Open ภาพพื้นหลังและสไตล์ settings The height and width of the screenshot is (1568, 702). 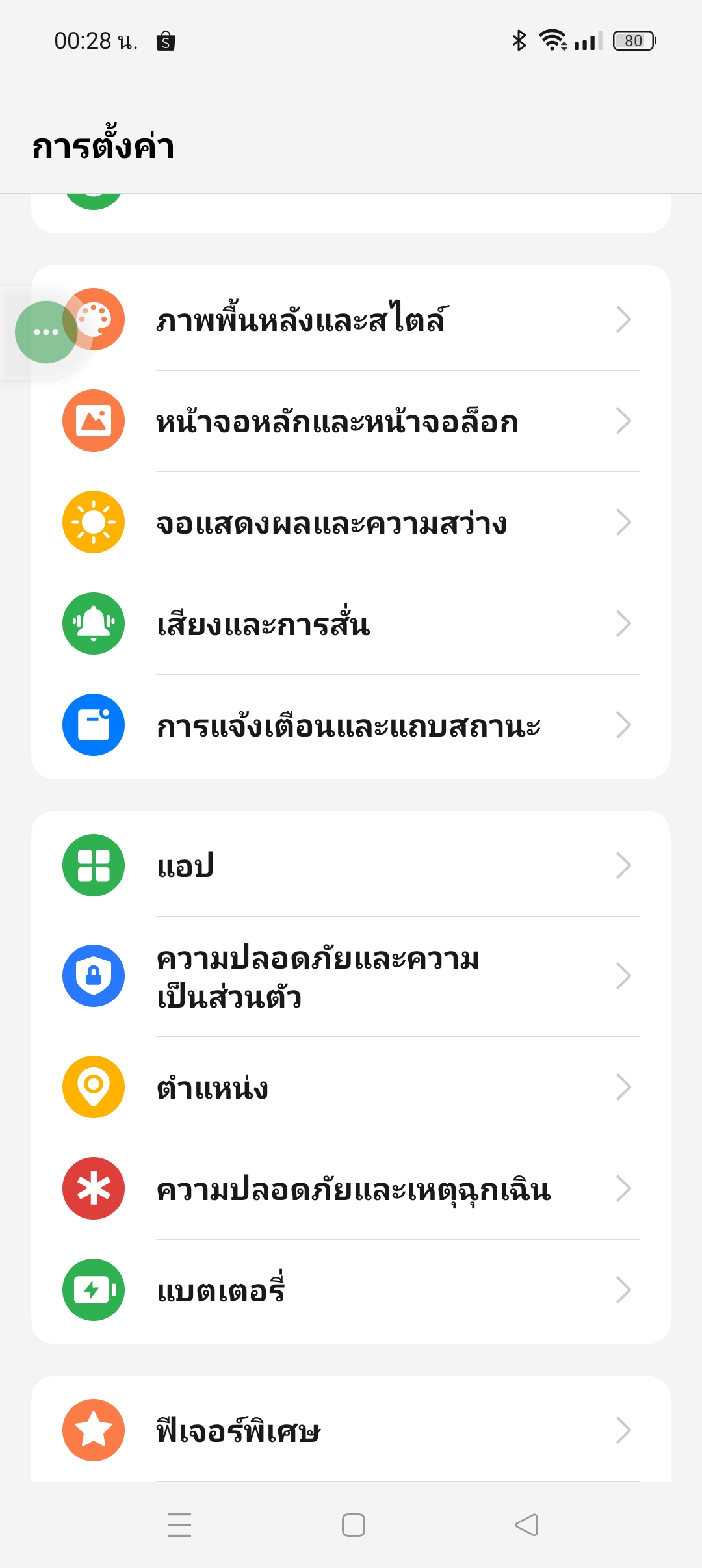[351, 320]
